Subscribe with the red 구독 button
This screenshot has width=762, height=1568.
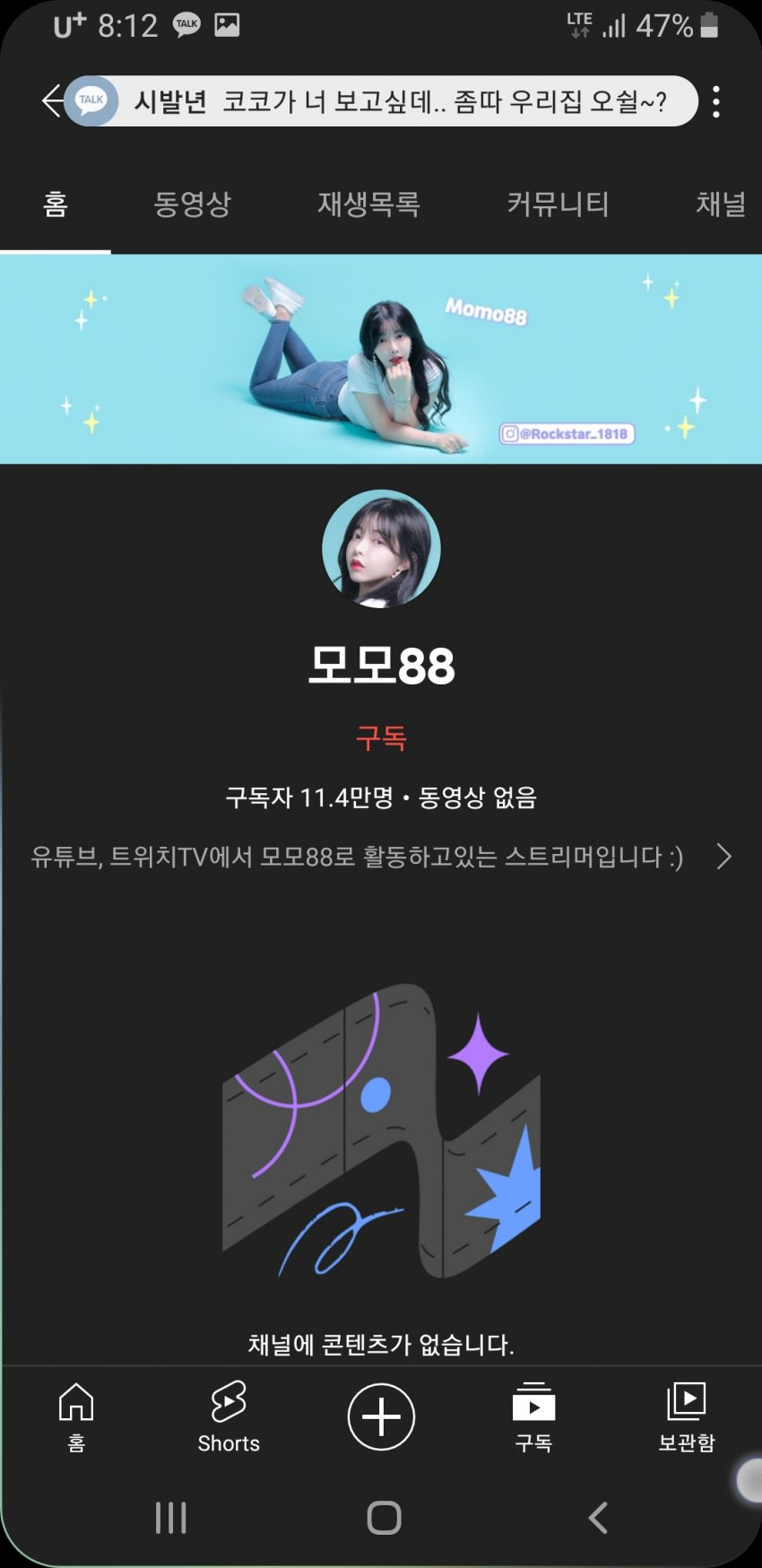pos(381,738)
